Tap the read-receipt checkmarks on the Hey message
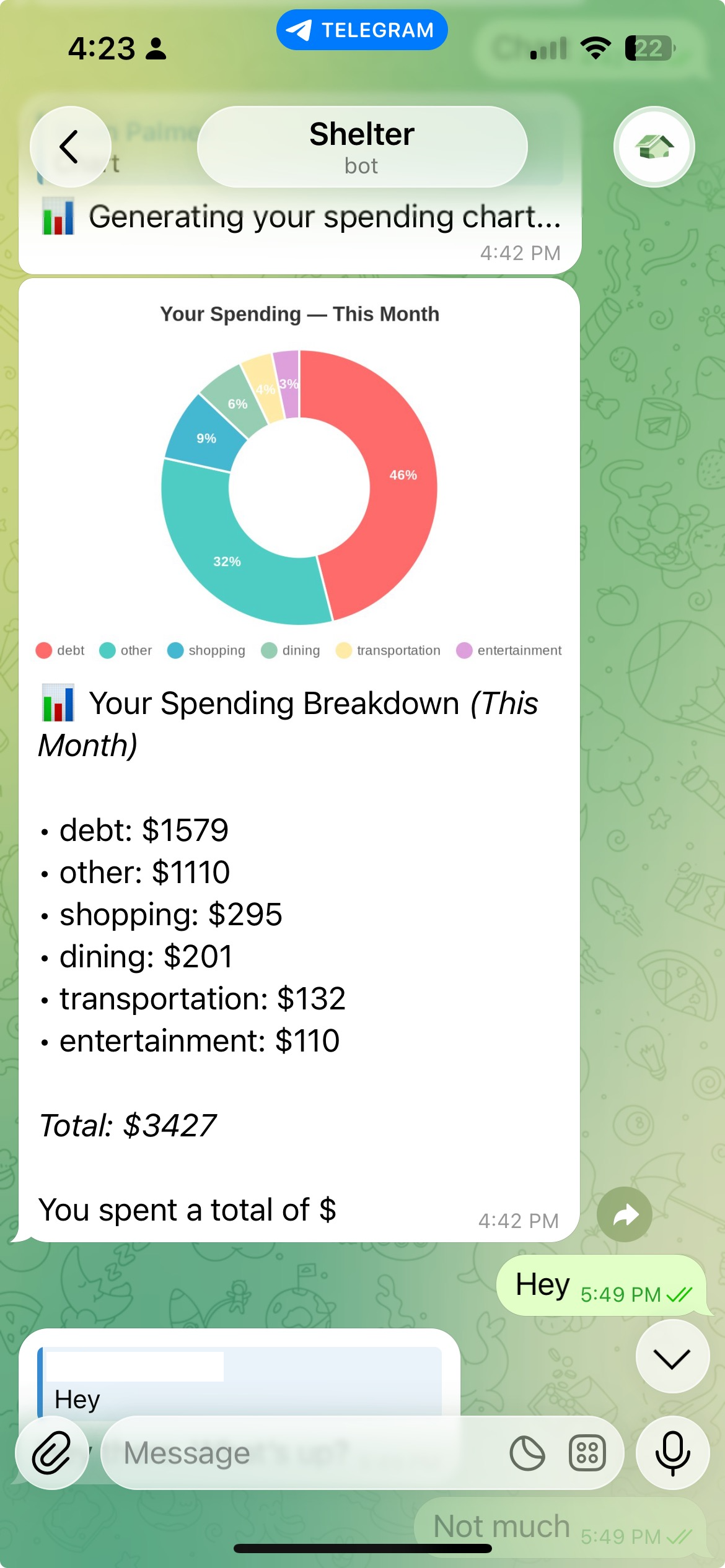 point(680,1294)
